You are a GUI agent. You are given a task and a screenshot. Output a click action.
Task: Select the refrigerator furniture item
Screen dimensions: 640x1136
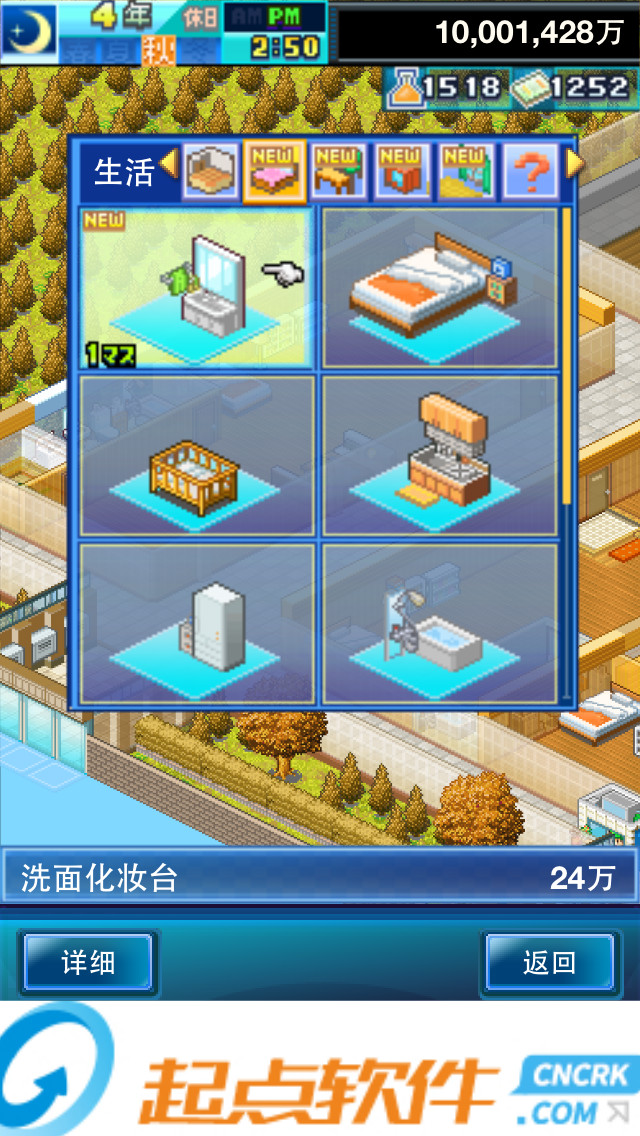pos(197,622)
